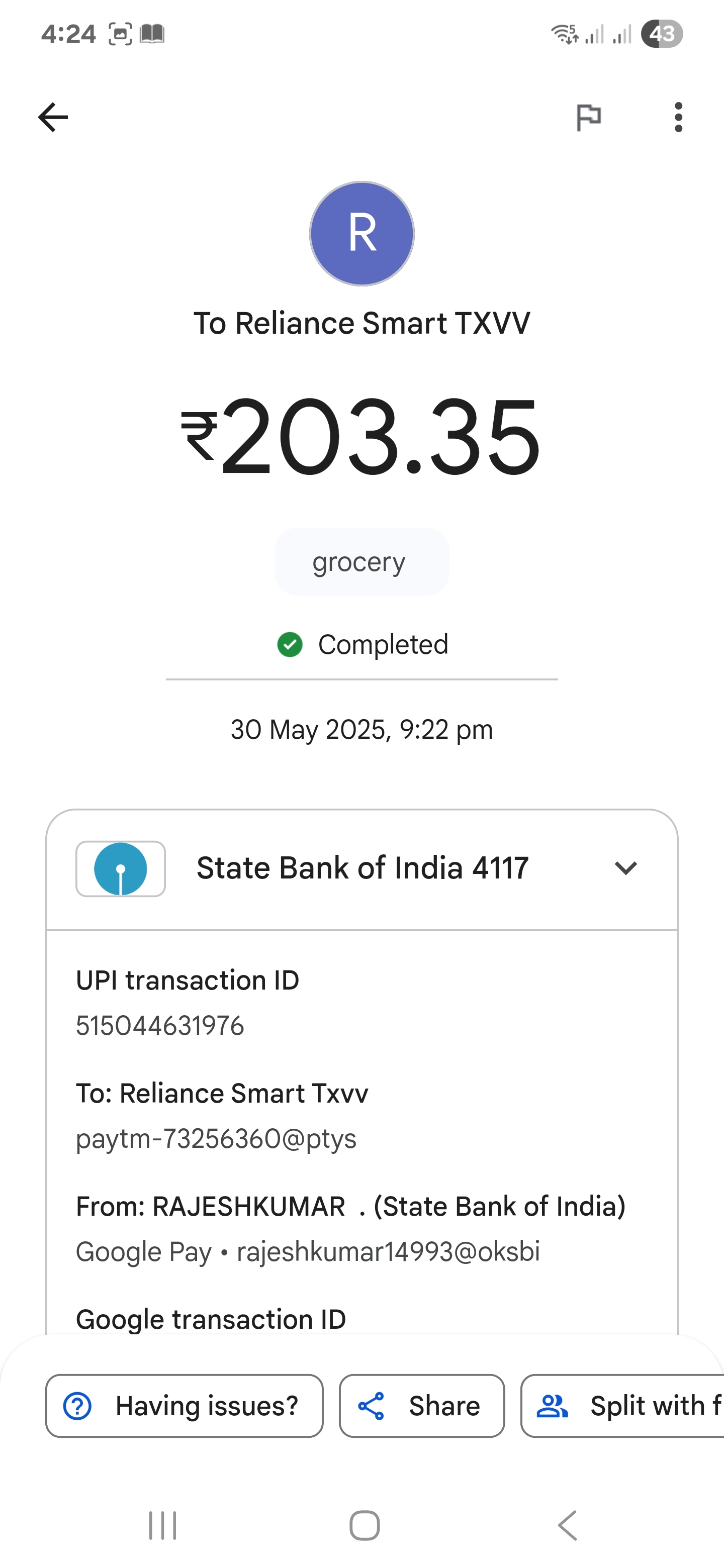
Task: Tap the Having issues? button
Action: point(185,1406)
